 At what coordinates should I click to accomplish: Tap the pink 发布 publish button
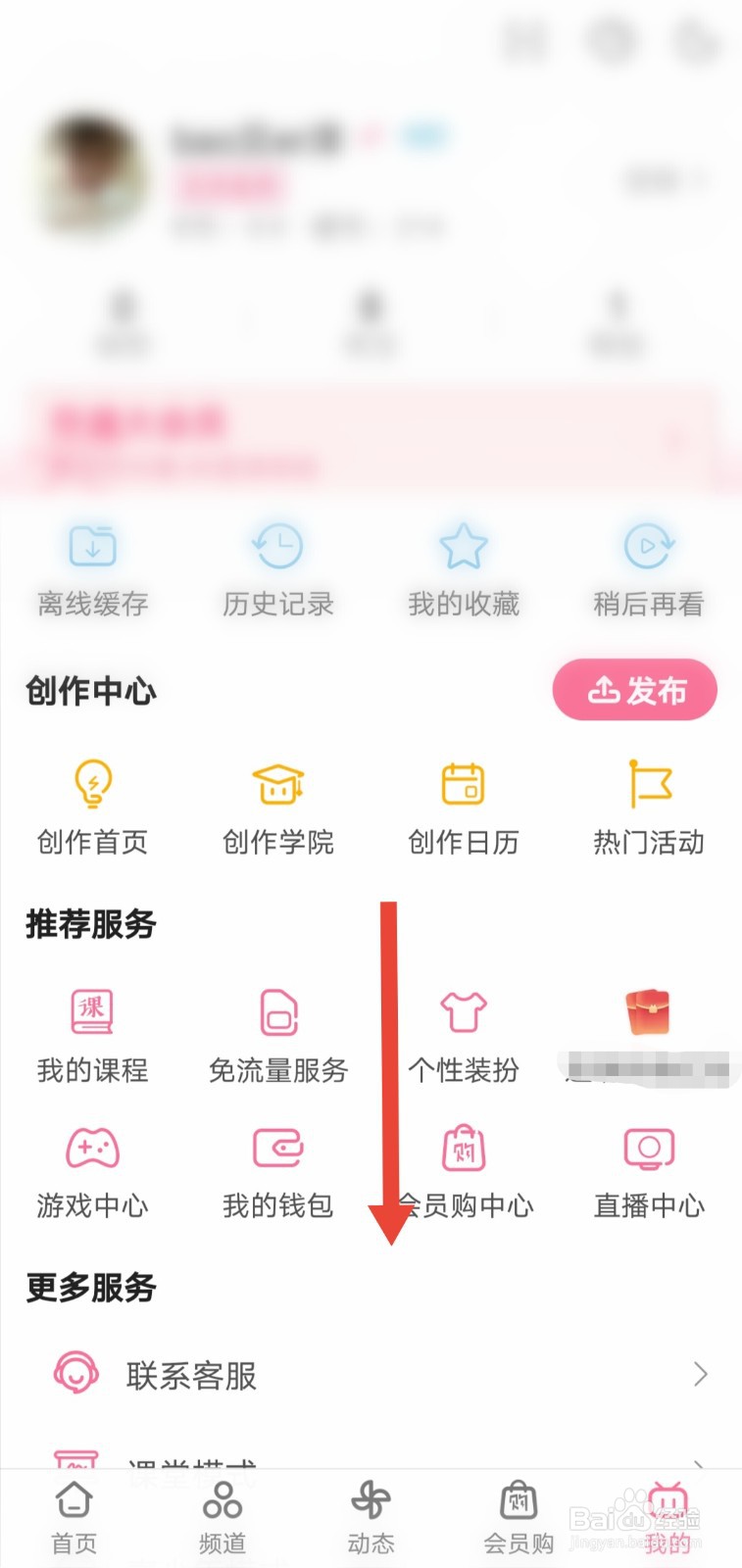634,690
